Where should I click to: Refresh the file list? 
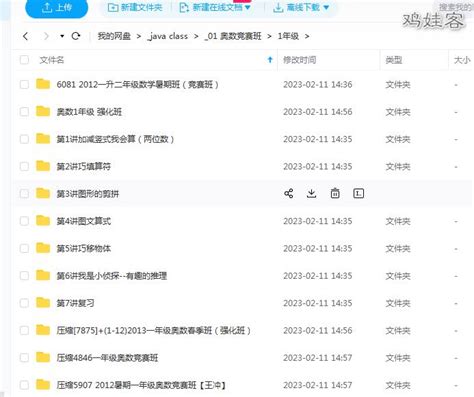76,36
